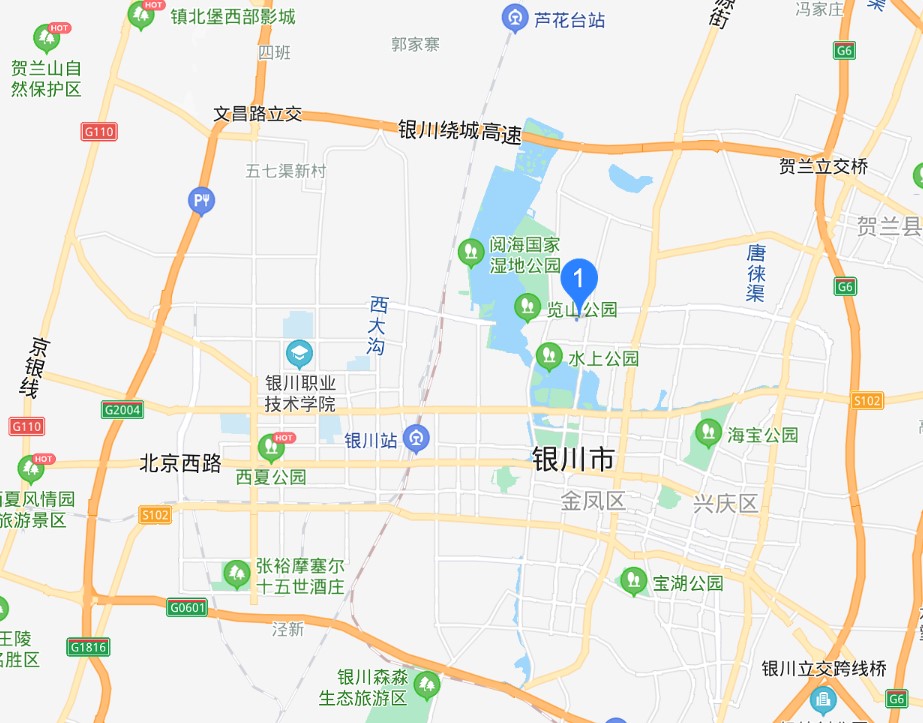Tap the 水上公园 park marker
923x723 pixels.
click(x=548, y=355)
